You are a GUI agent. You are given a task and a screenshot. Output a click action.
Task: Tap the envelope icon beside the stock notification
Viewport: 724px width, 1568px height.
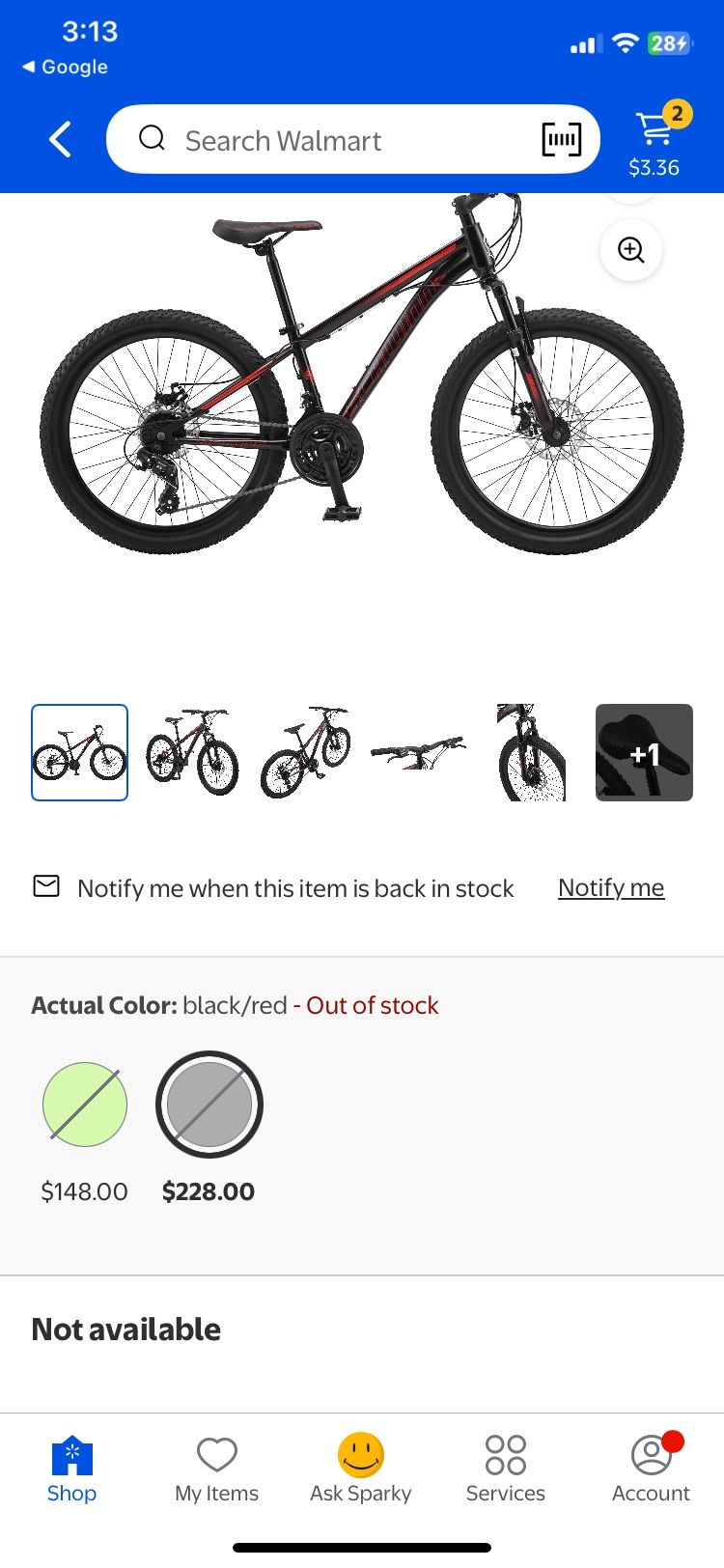[x=46, y=886]
